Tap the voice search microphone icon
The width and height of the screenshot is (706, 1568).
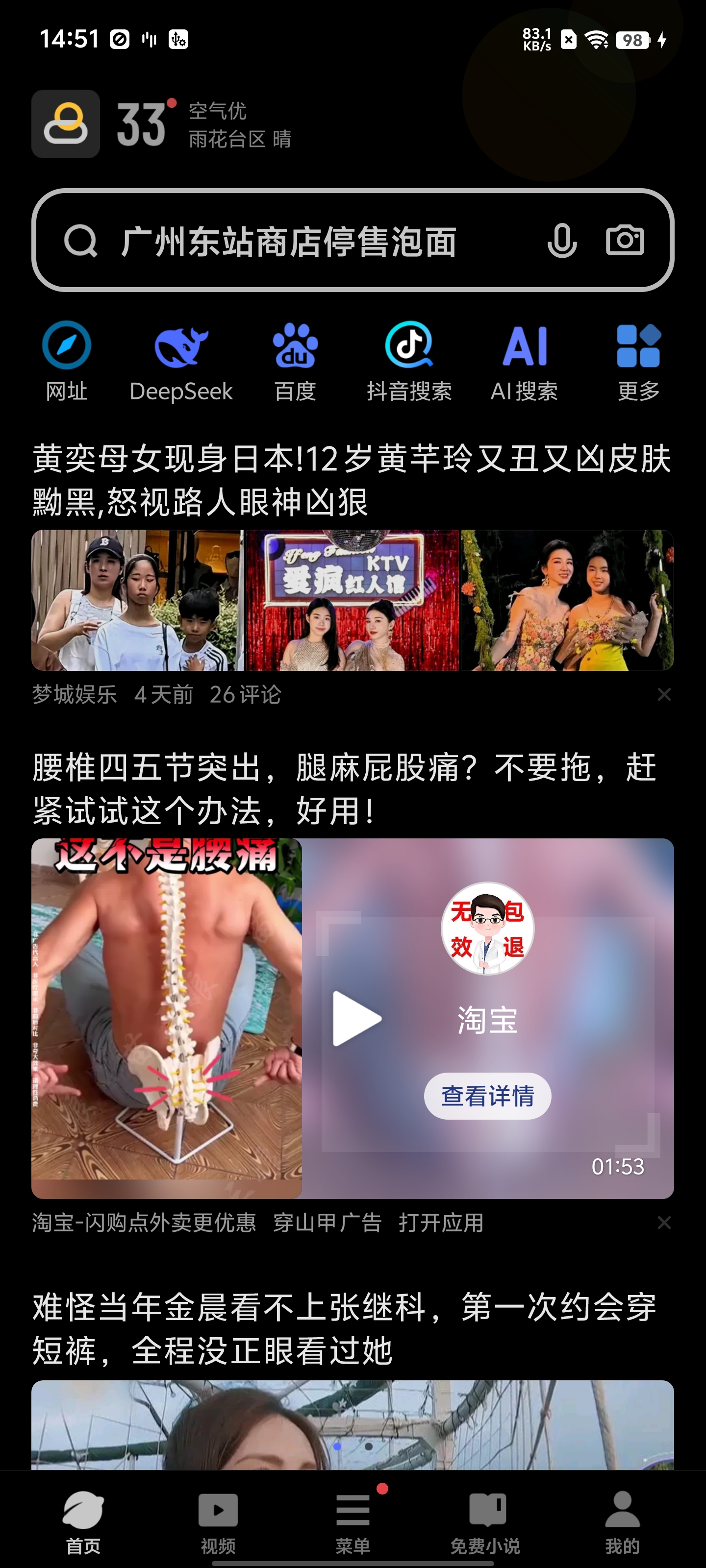(562, 241)
